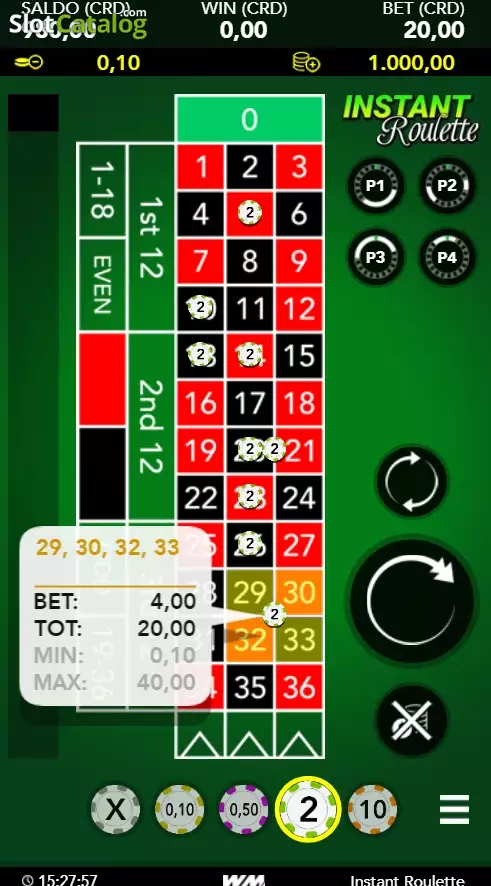Bet on the 2nd 12 dozen
491x886 pixels.
[x=151, y=427]
